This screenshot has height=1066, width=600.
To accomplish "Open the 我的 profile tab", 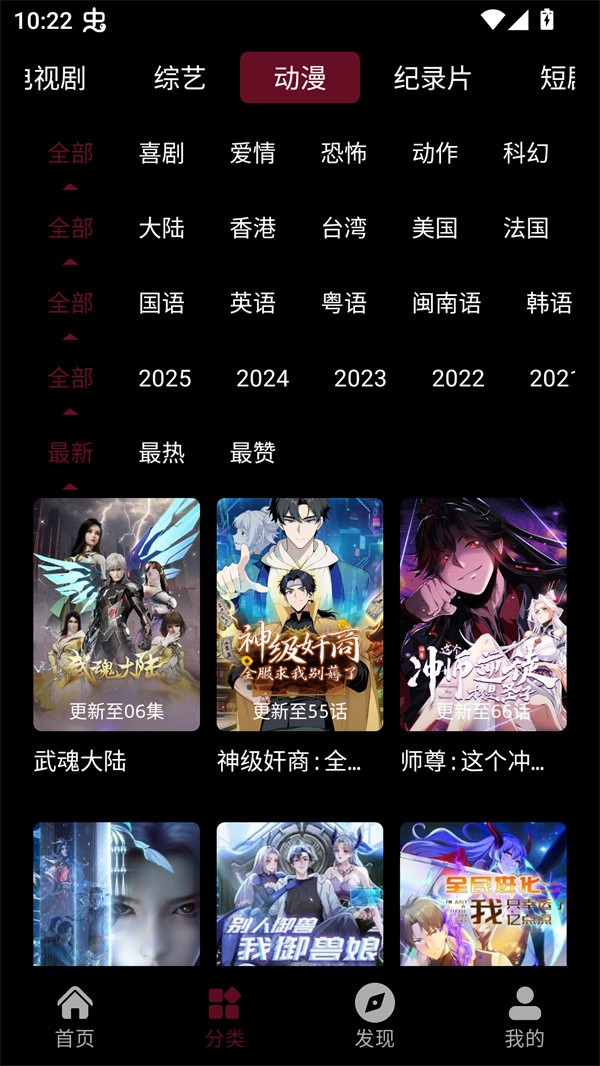I will click(524, 1017).
